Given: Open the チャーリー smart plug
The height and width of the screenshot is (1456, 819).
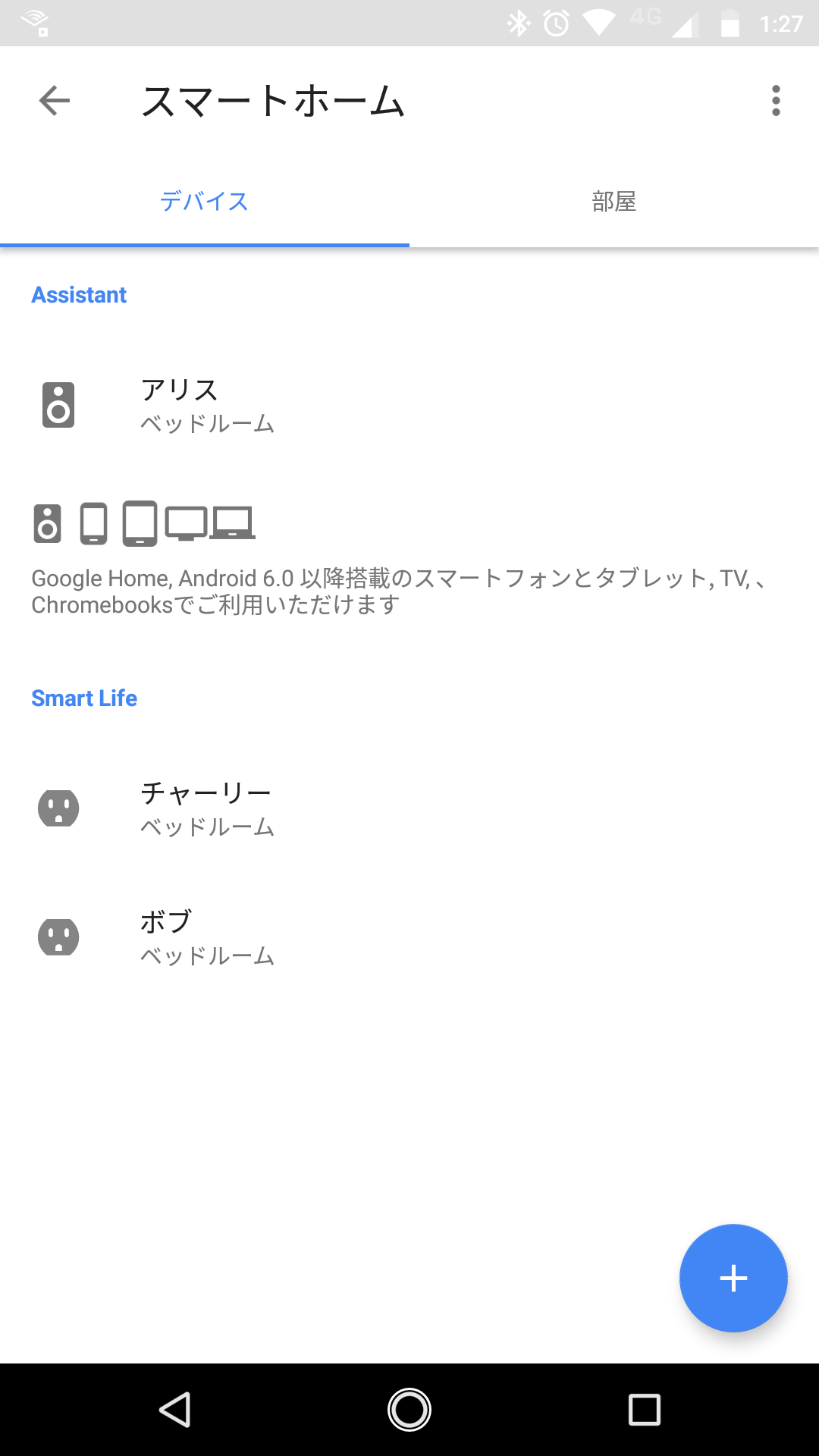Looking at the screenshot, I should pyautogui.click(x=205, y=808).
